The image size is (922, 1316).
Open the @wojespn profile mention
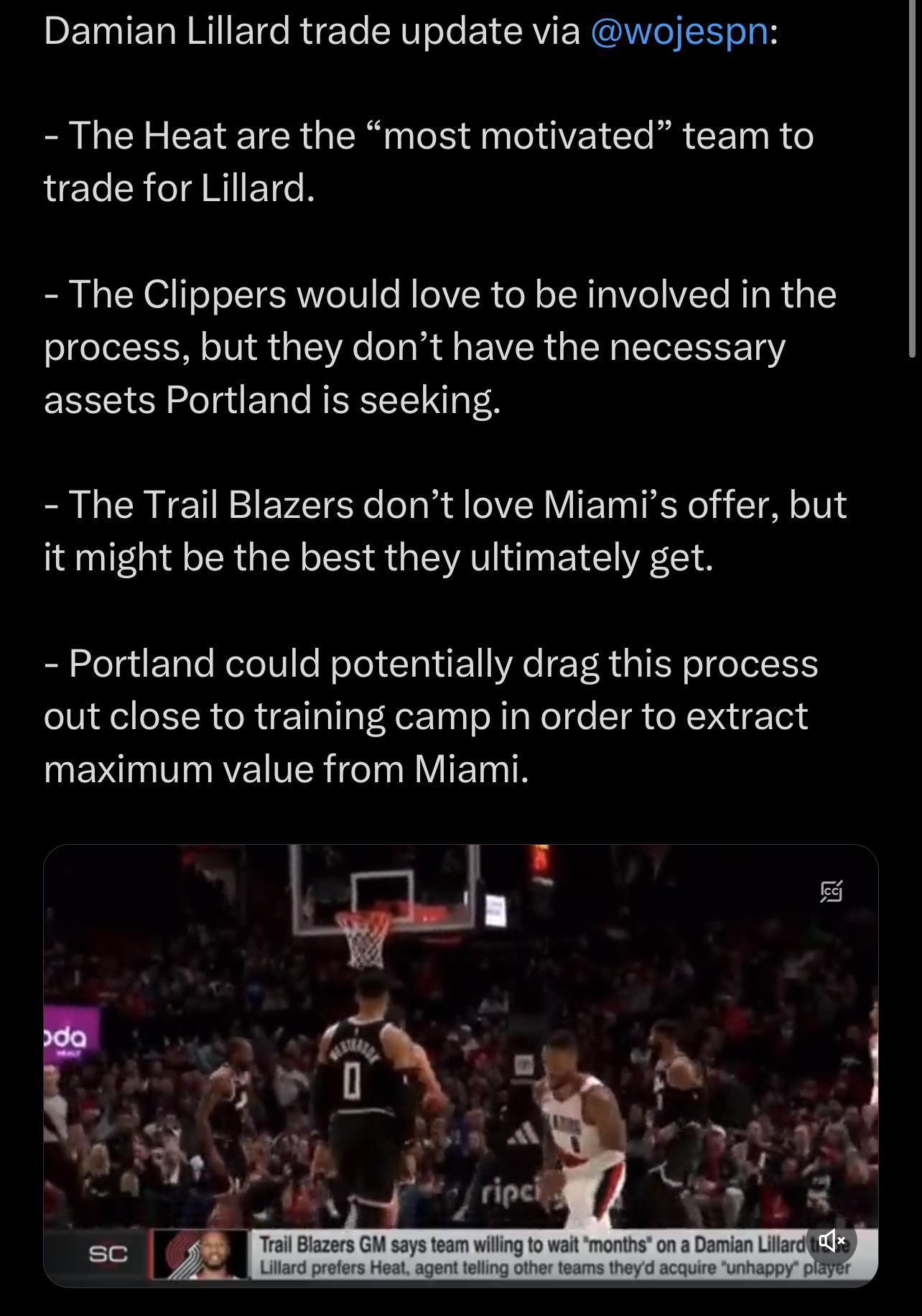coord(679,32)
